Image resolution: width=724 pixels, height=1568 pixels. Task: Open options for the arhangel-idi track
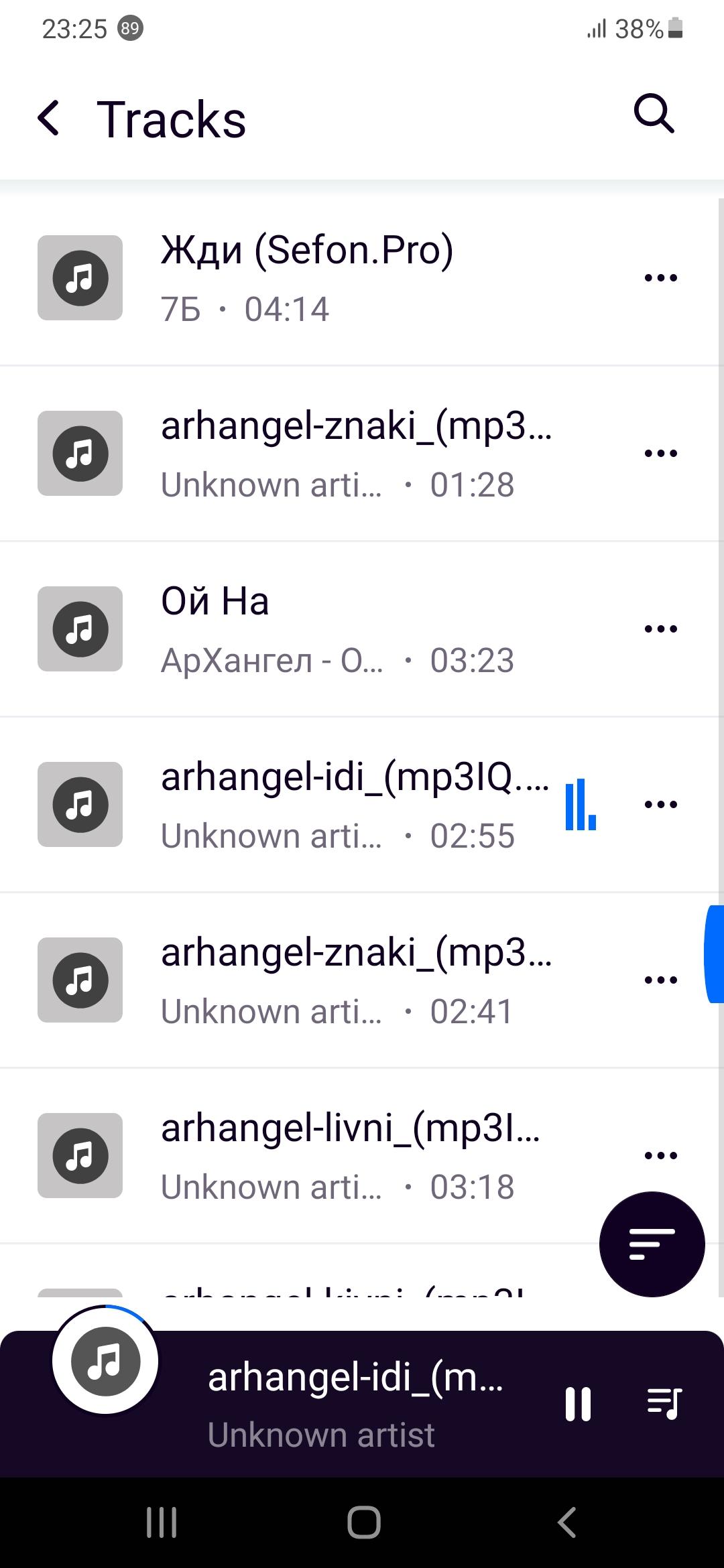click(660, 805)
